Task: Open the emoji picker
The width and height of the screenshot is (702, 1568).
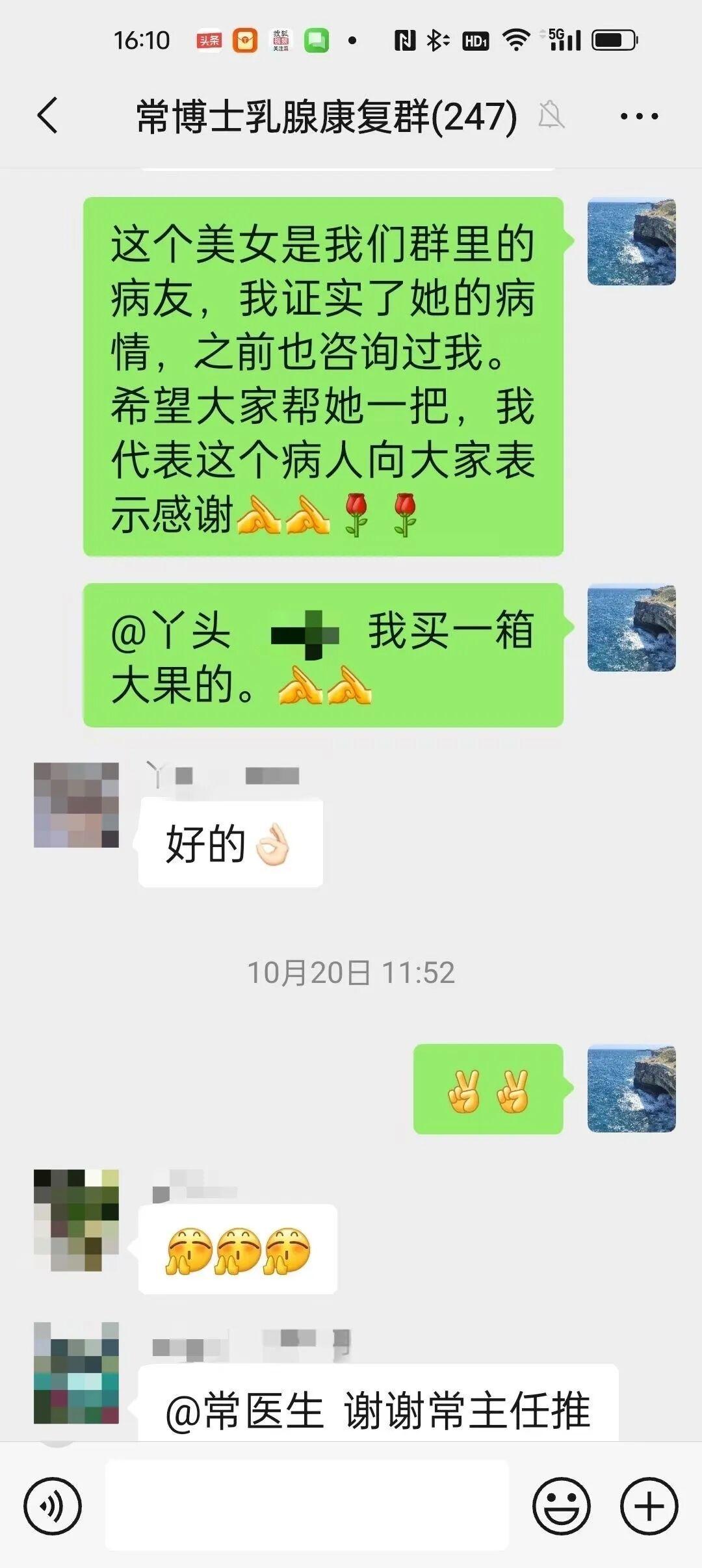Action: pyautogui.click(x=561, y=1506)
